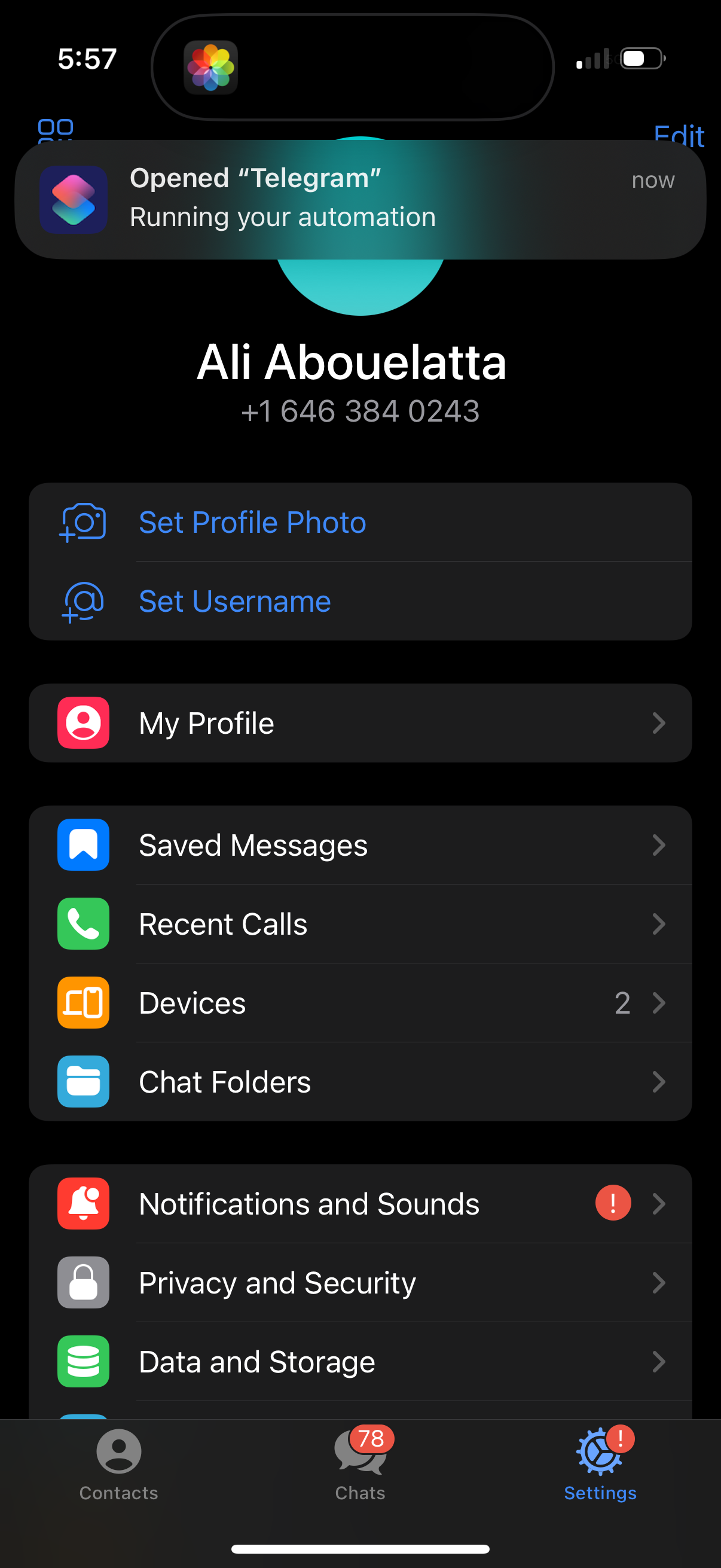Expand the My Profile chevron
This screenshot has height=1568, width=721.
click(x=659, y=722)
